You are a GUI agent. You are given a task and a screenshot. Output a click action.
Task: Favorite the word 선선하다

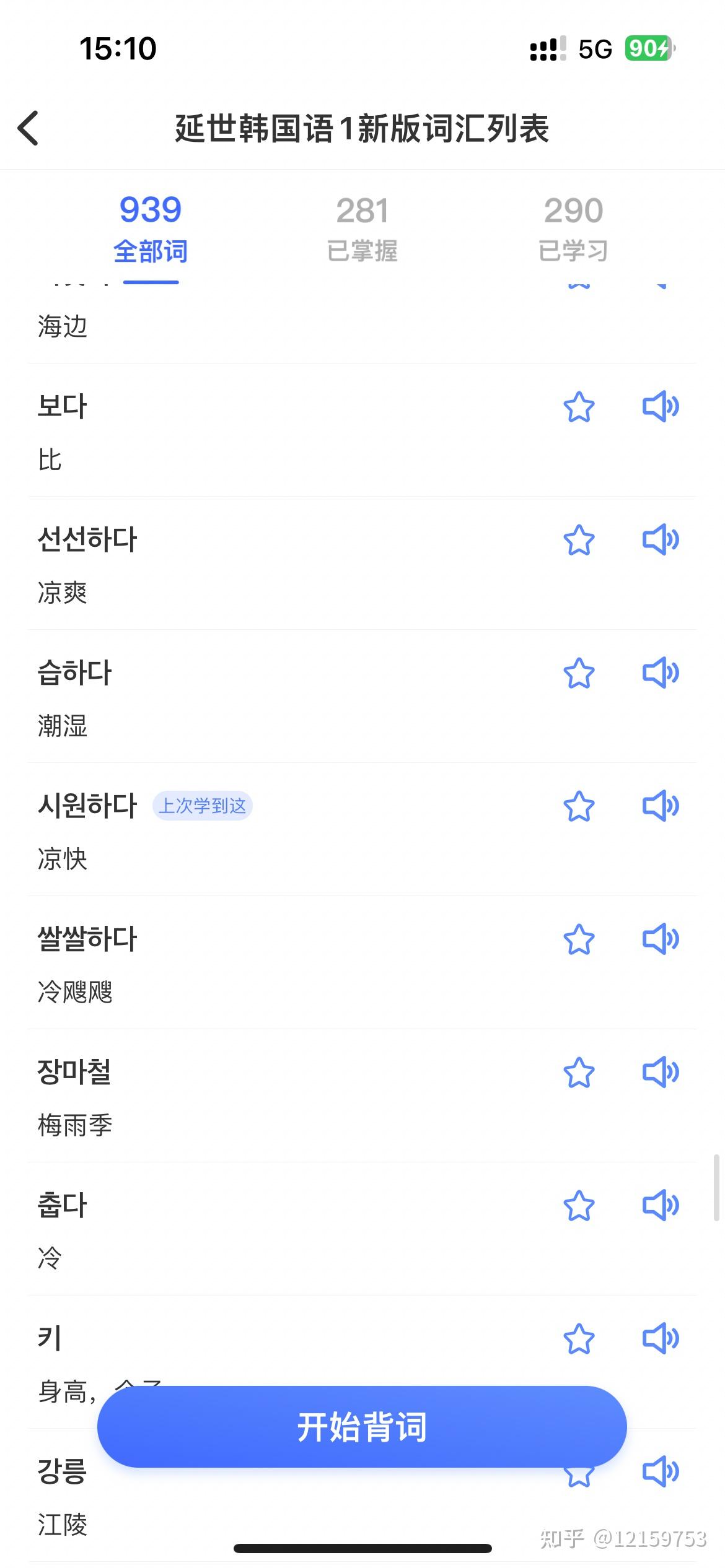pos(579,540)
